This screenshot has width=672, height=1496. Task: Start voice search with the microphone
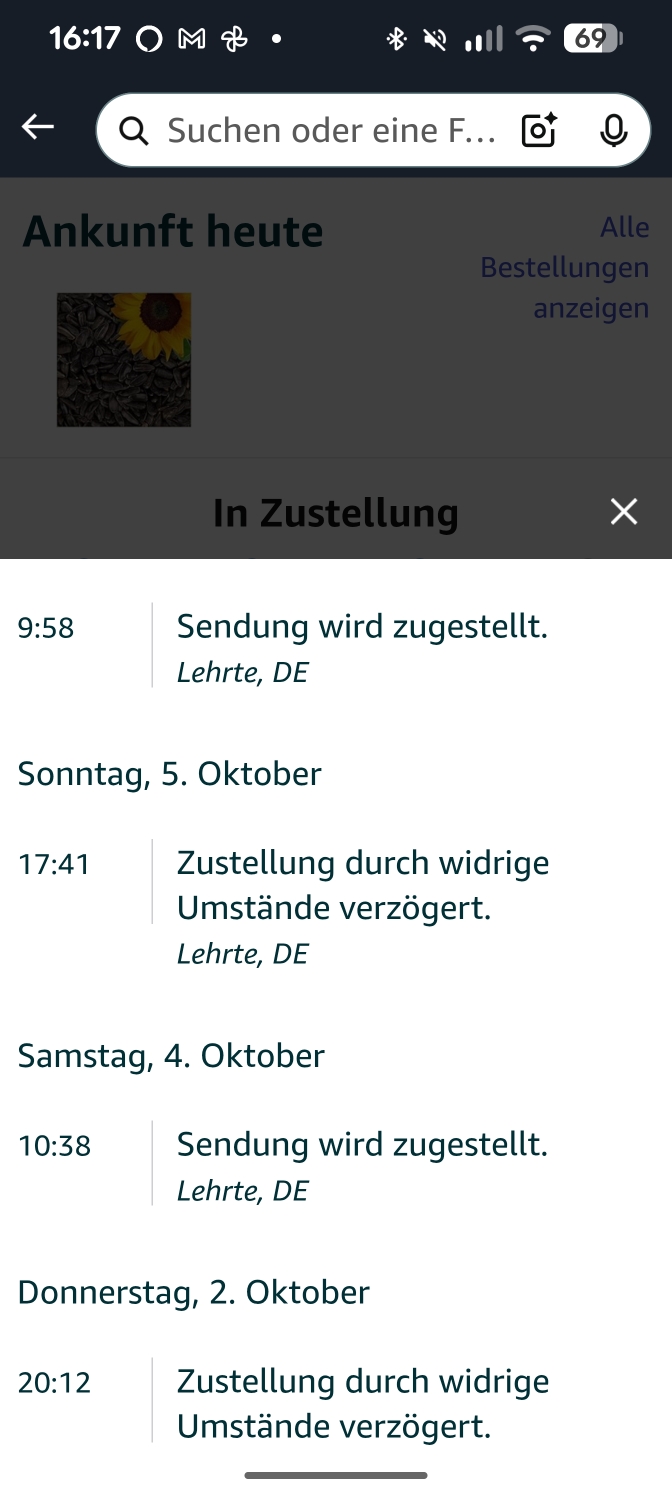click(613, 130)
